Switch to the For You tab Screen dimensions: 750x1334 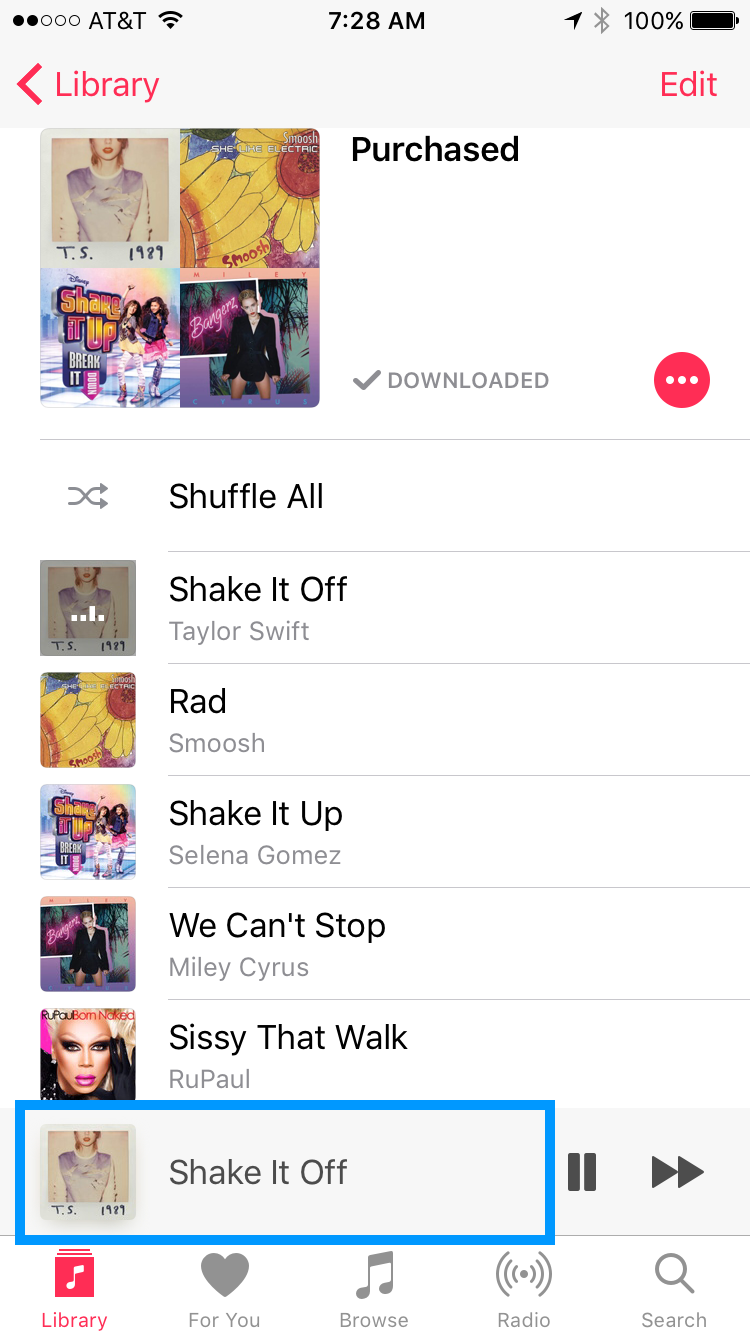(x=224, y=1290)
